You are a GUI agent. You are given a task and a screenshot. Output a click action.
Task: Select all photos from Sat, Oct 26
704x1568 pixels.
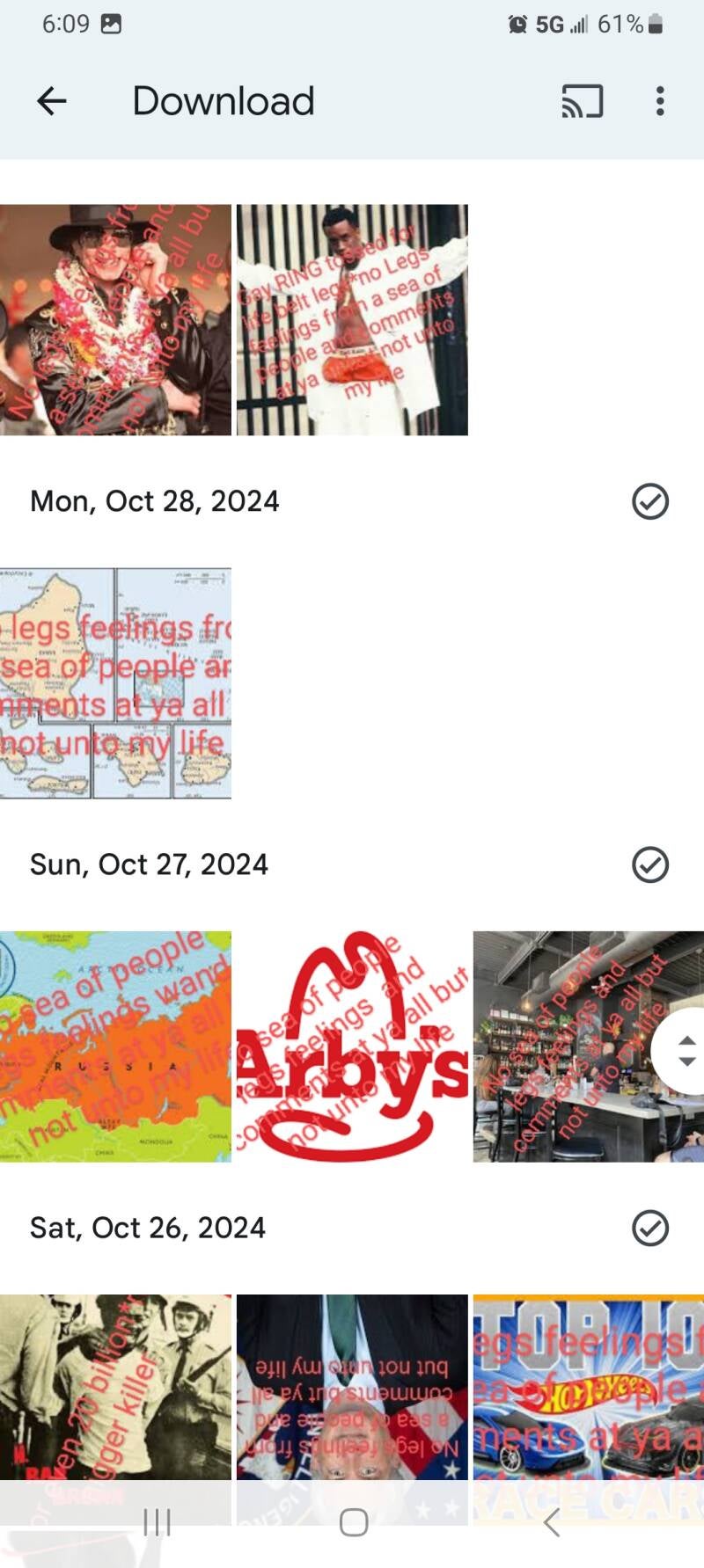tap(649, 1228)
